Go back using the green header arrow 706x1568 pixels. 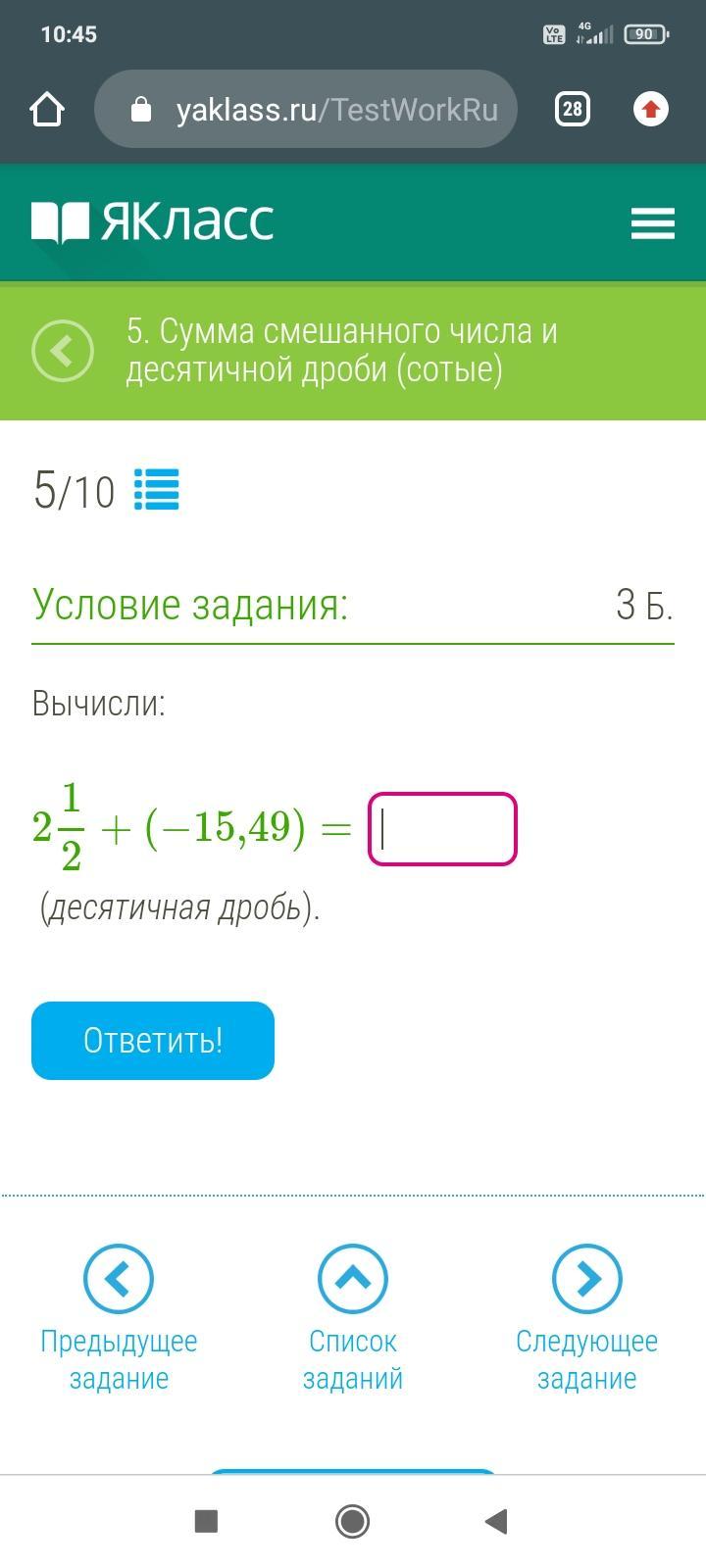coord(63,351)
